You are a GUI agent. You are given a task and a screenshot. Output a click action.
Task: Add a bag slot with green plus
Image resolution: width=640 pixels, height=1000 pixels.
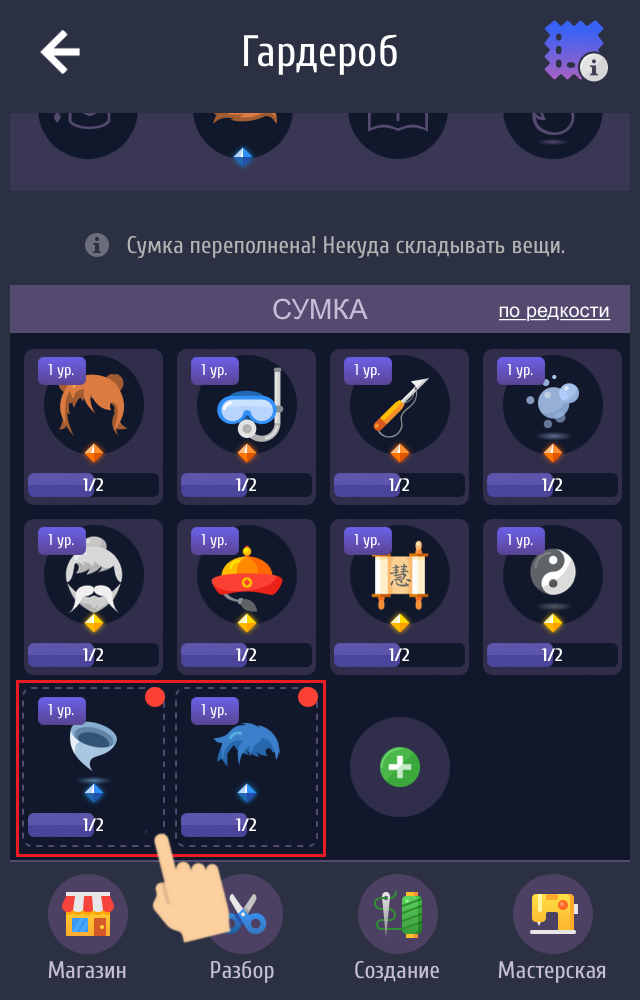(399, 767)
